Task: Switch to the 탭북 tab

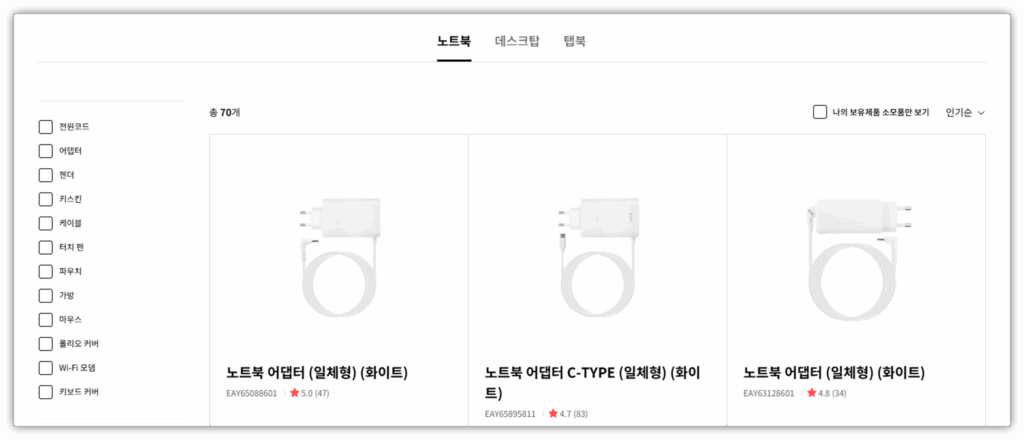Action: tap(574, 41)
